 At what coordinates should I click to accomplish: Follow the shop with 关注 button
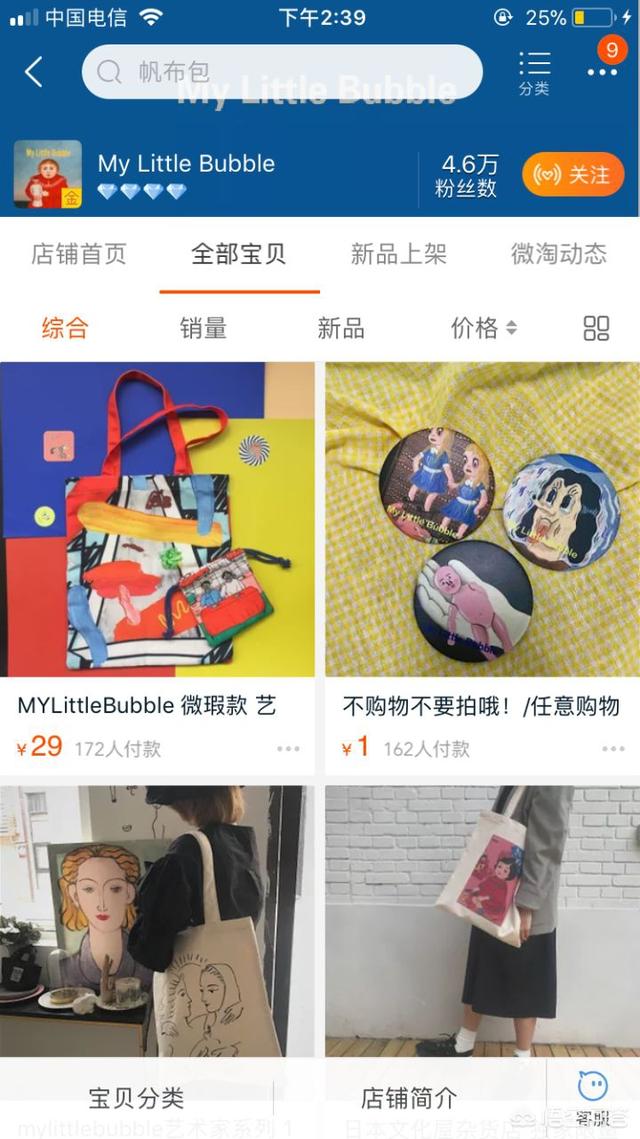(573, 175)
